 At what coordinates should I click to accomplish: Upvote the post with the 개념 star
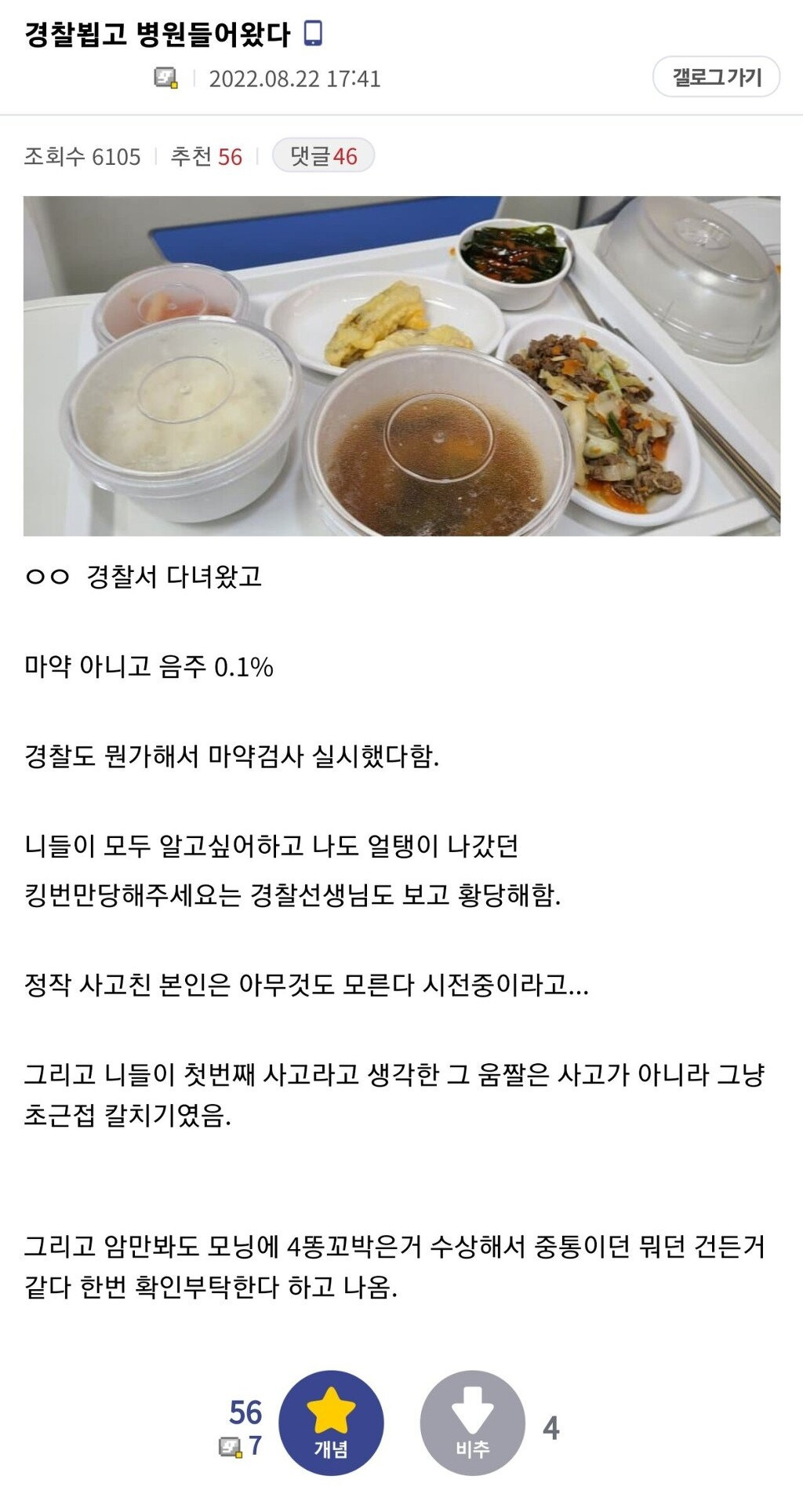click(x=331, y=1423)
